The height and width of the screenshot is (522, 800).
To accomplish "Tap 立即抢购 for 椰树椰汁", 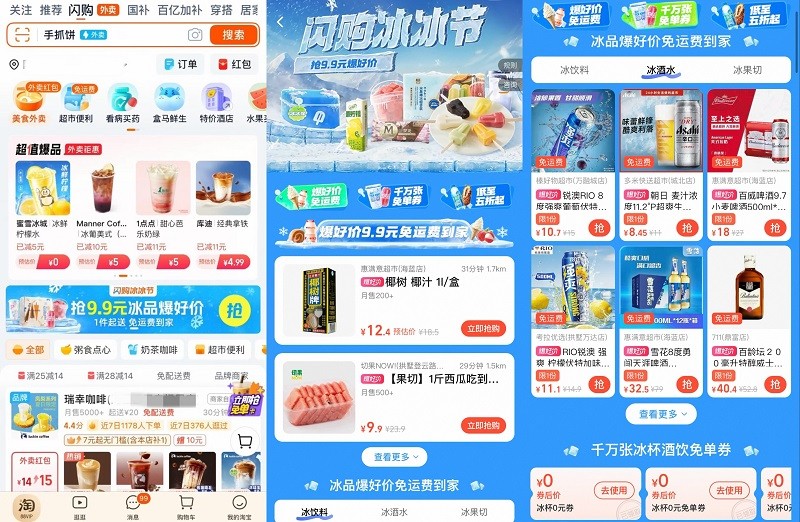I will (x=484, y=328).
